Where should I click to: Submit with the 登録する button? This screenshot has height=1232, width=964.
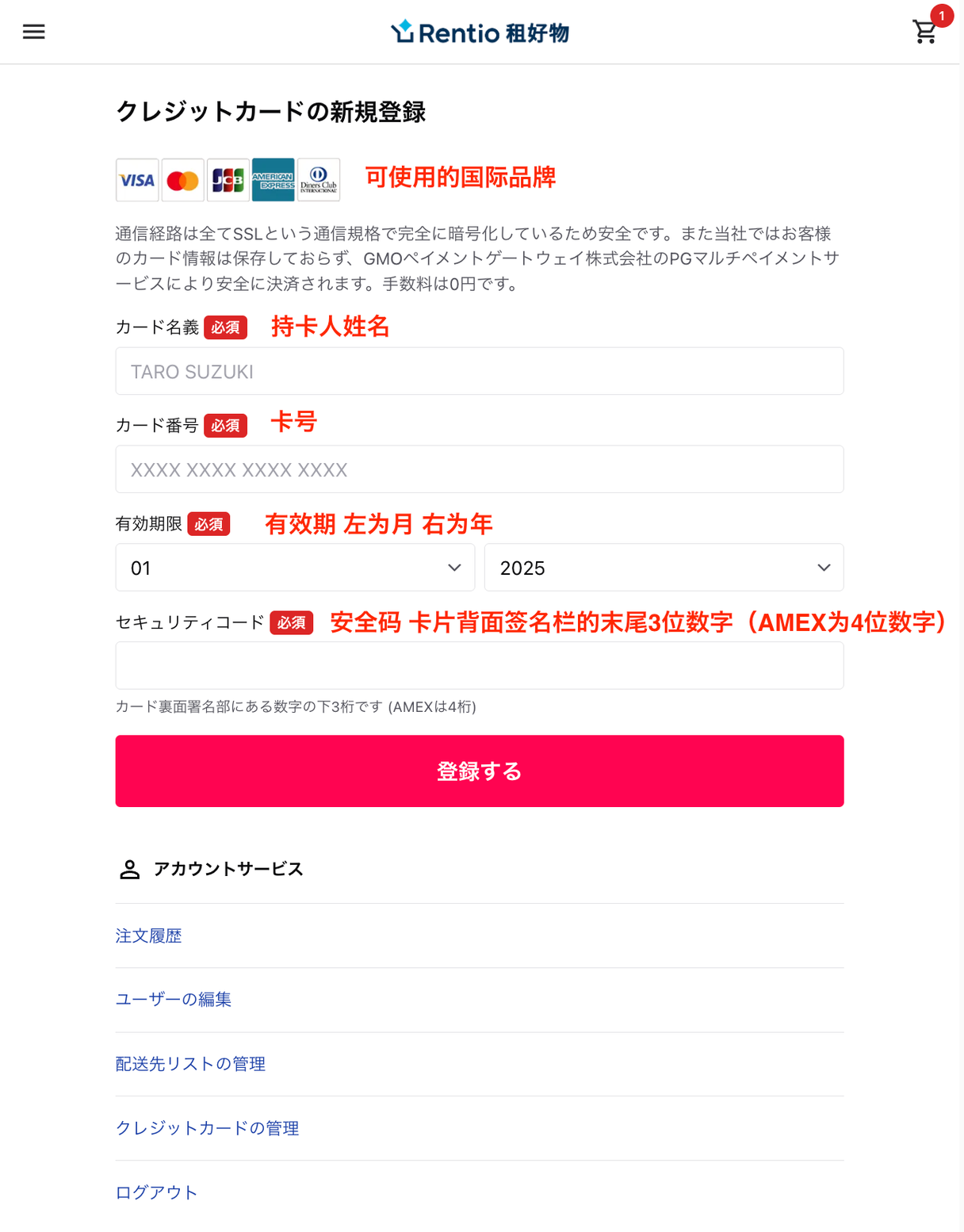pyautogui.click(x=479, y=771)
